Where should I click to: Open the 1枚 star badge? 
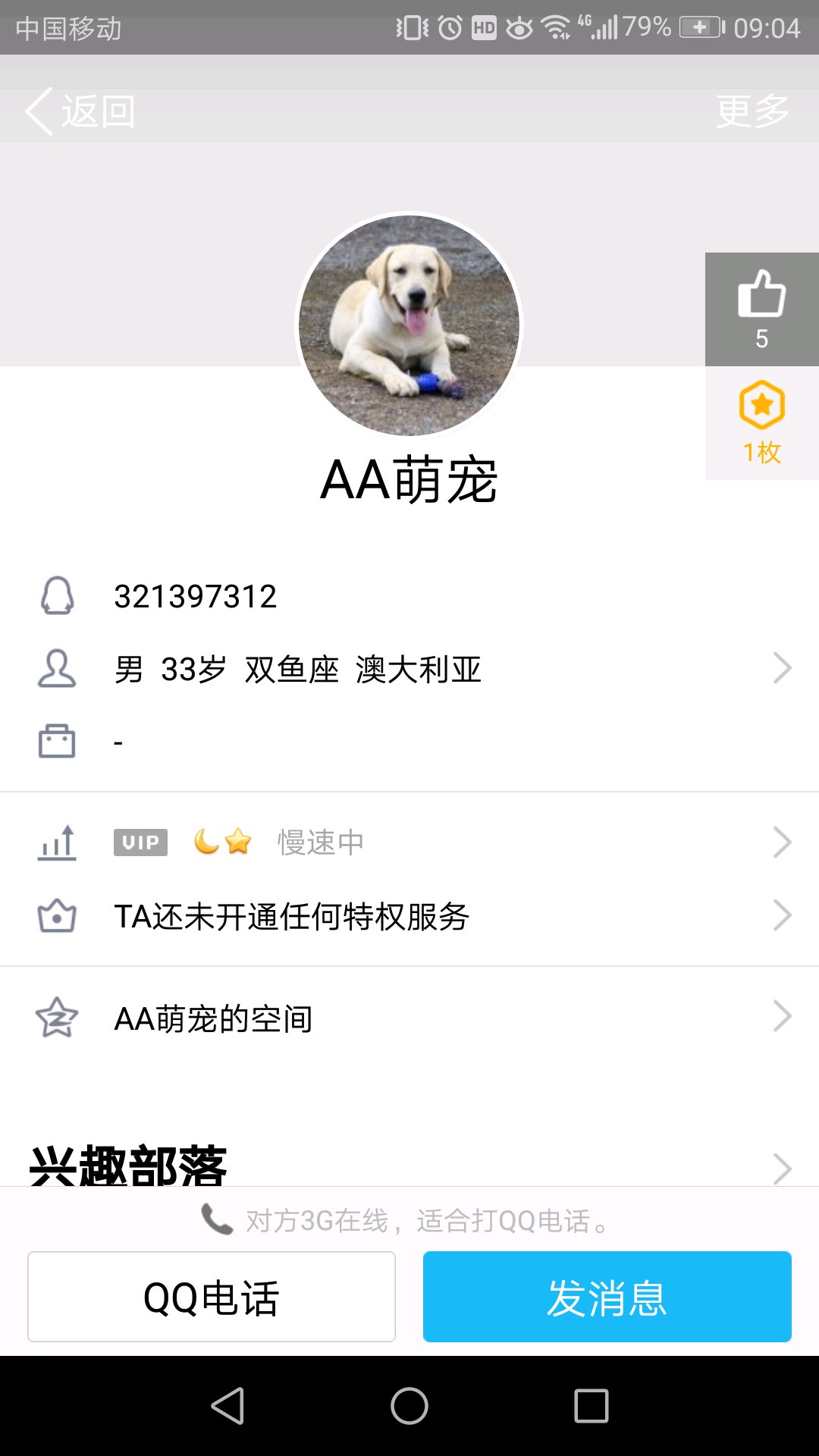click(761, 423)
